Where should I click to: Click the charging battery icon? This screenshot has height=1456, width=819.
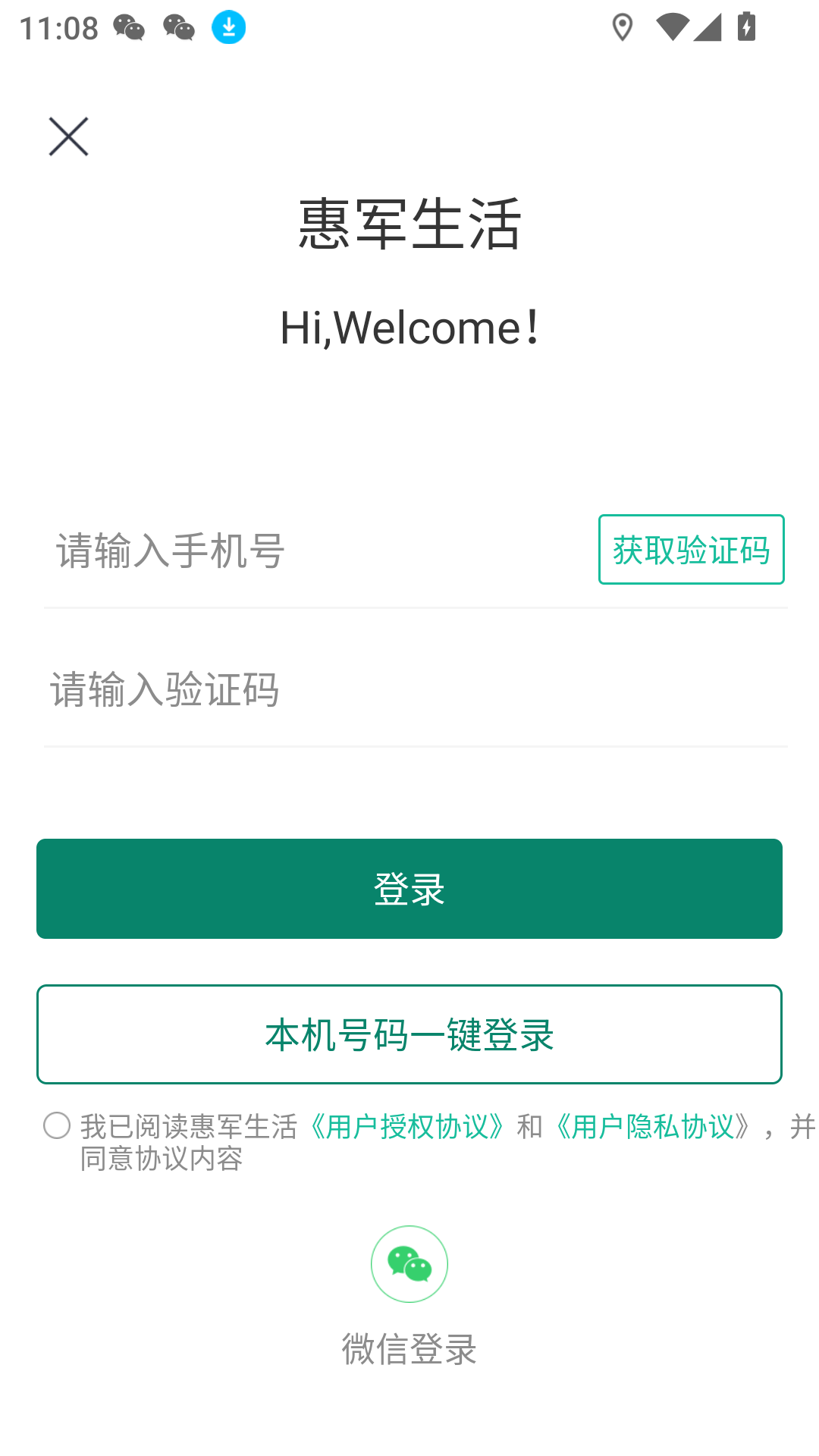pos(746,27)
